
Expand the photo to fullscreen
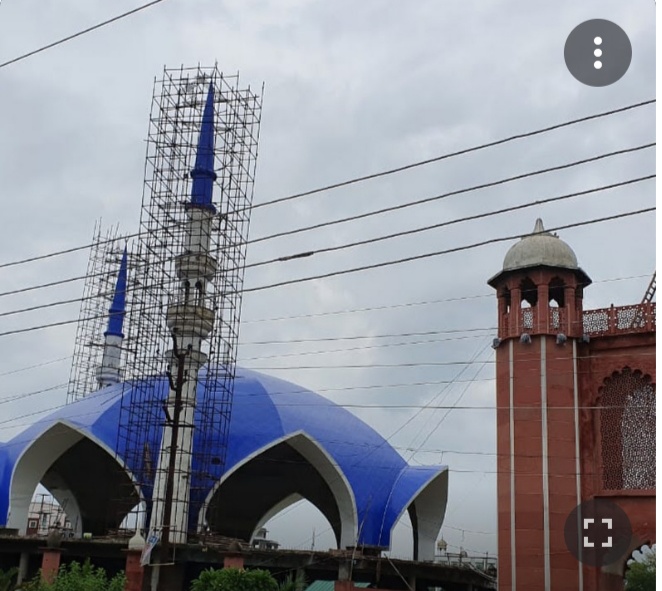click(x=597, y=532)
